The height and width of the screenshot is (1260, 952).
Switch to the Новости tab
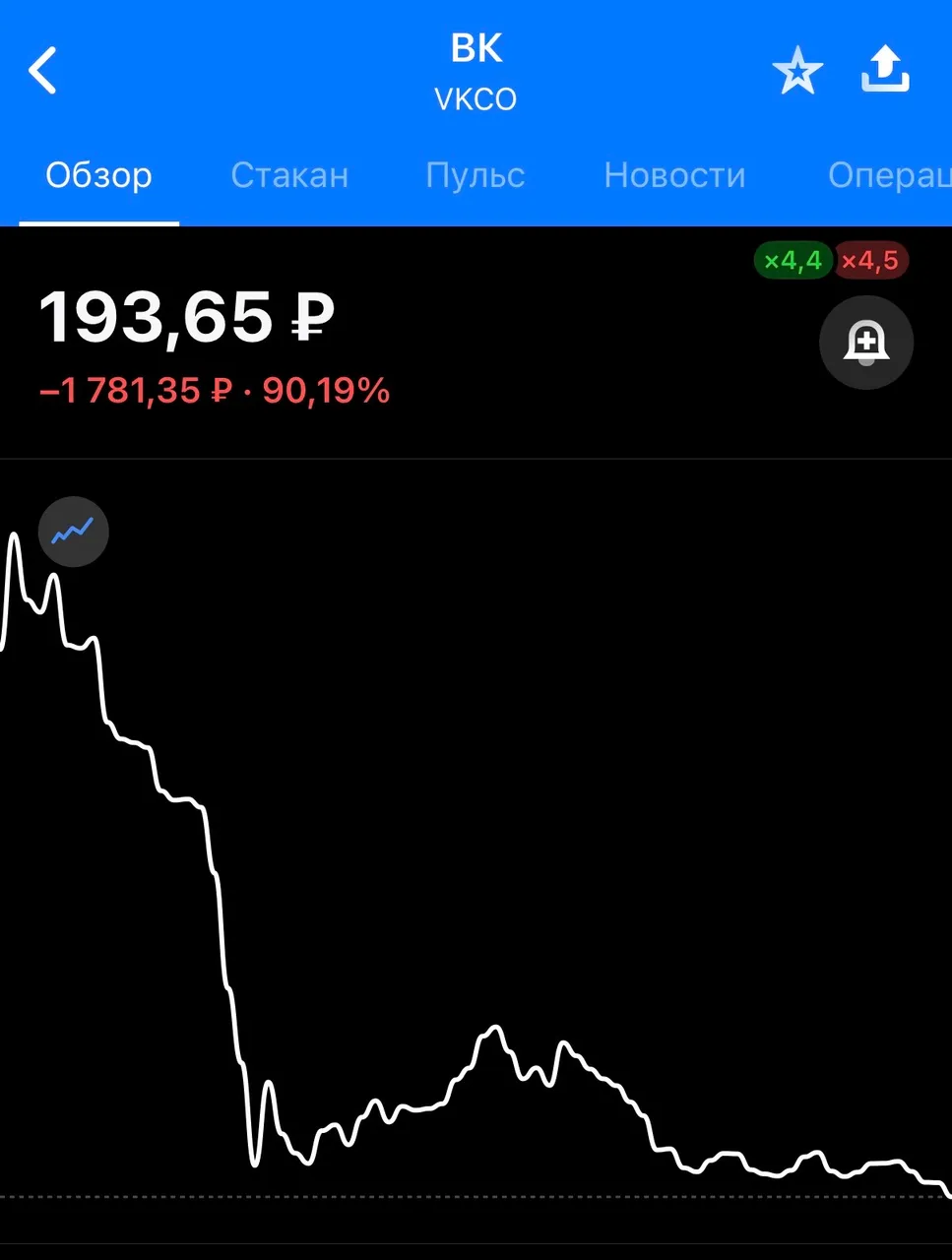pos(674,175)
